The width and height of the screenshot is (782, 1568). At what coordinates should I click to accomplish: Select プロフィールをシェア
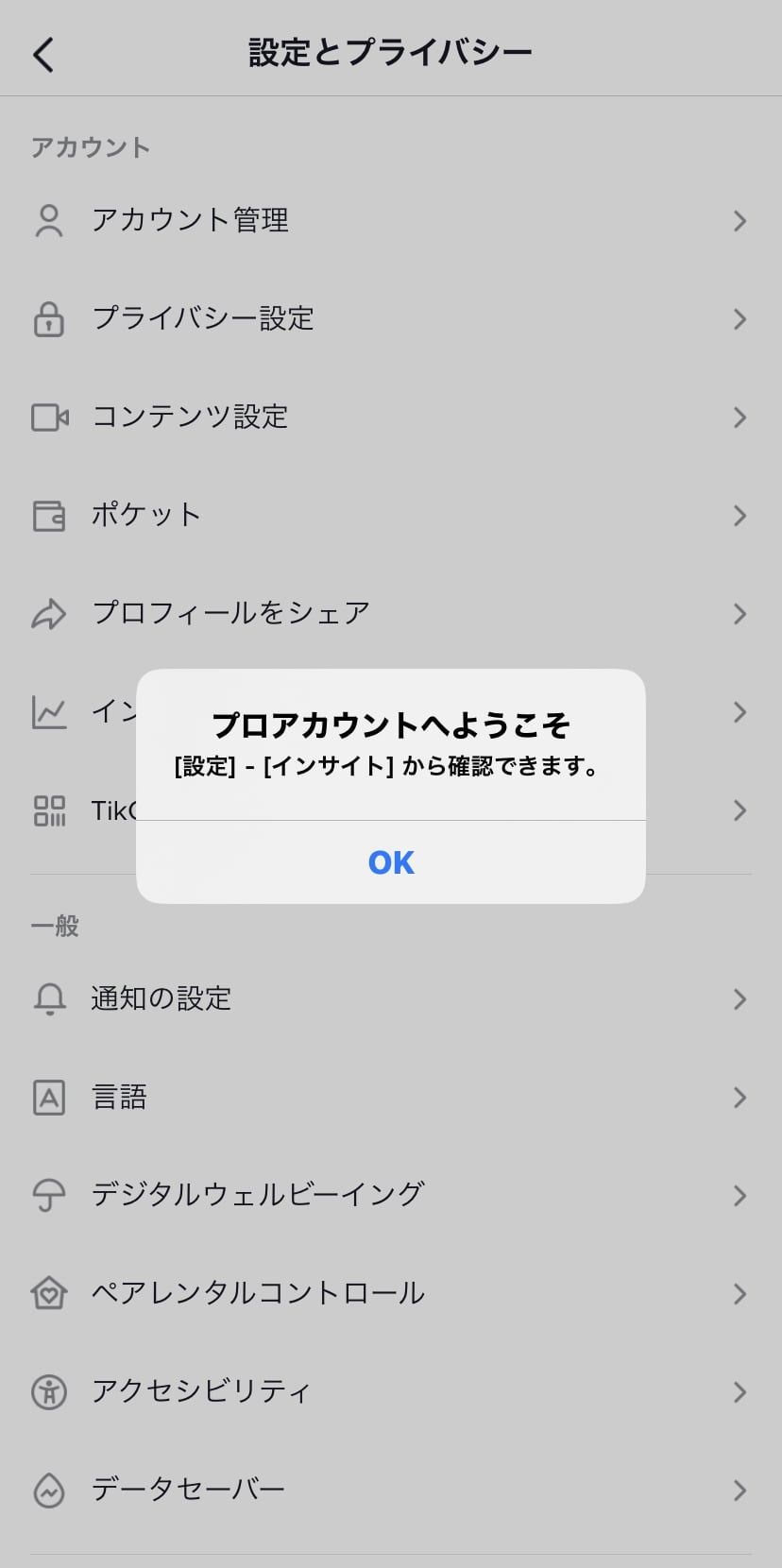point(391,614)
